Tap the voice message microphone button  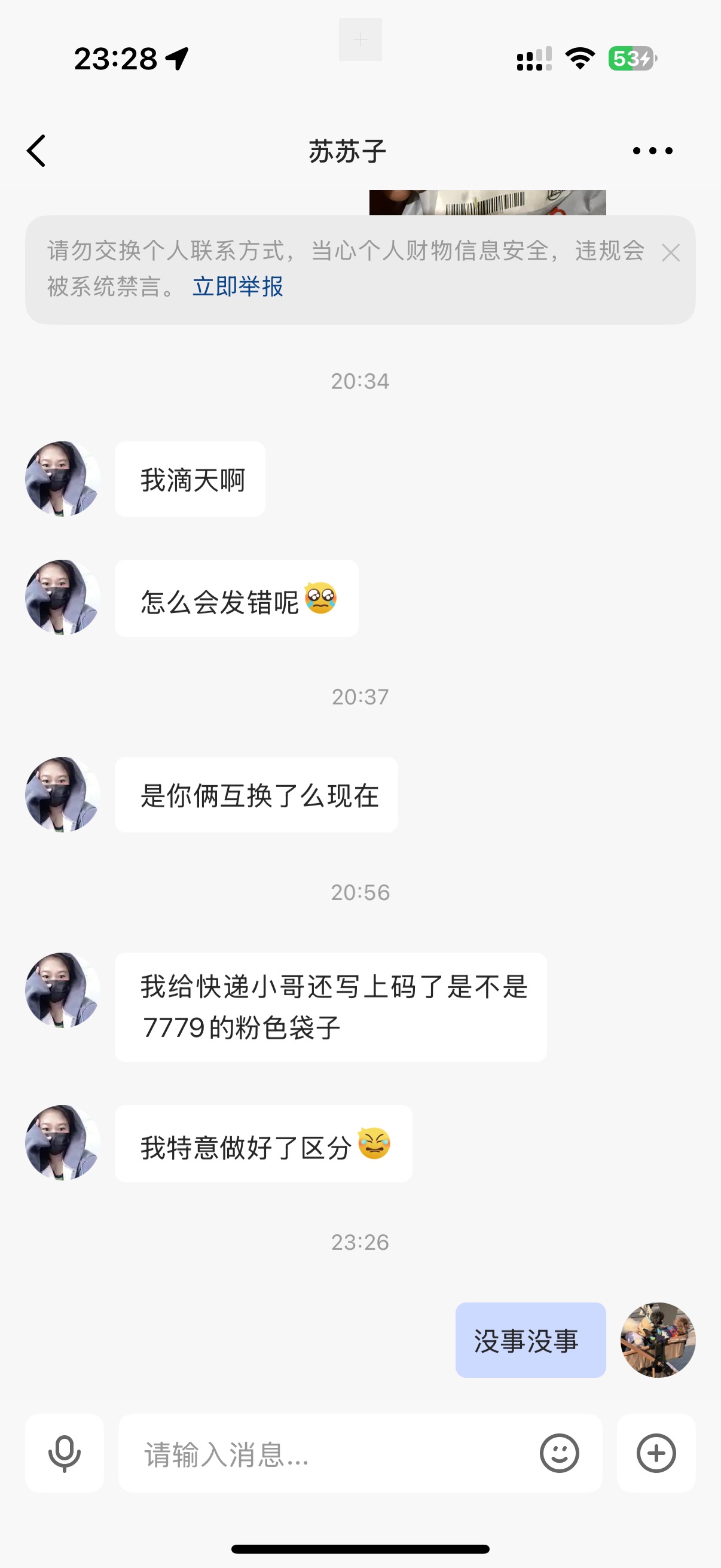pyautogui.click(x=65, y=1453)
